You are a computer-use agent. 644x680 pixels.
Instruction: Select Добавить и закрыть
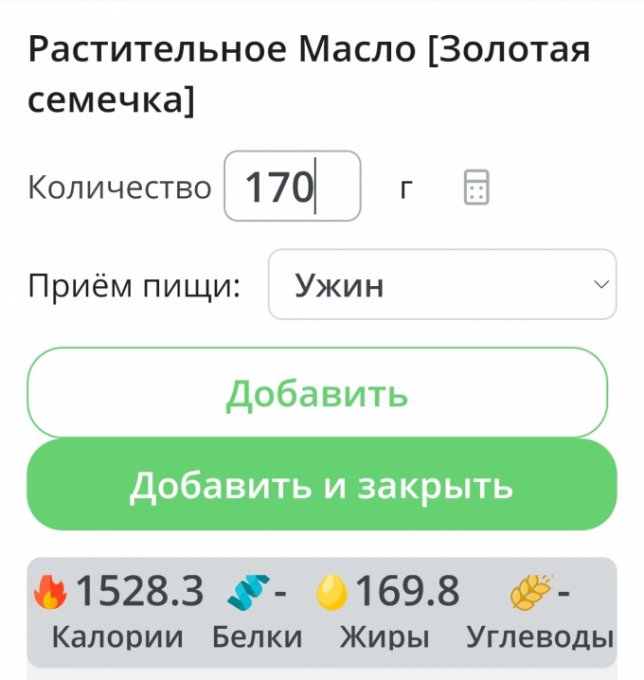(x=321, y=485)
